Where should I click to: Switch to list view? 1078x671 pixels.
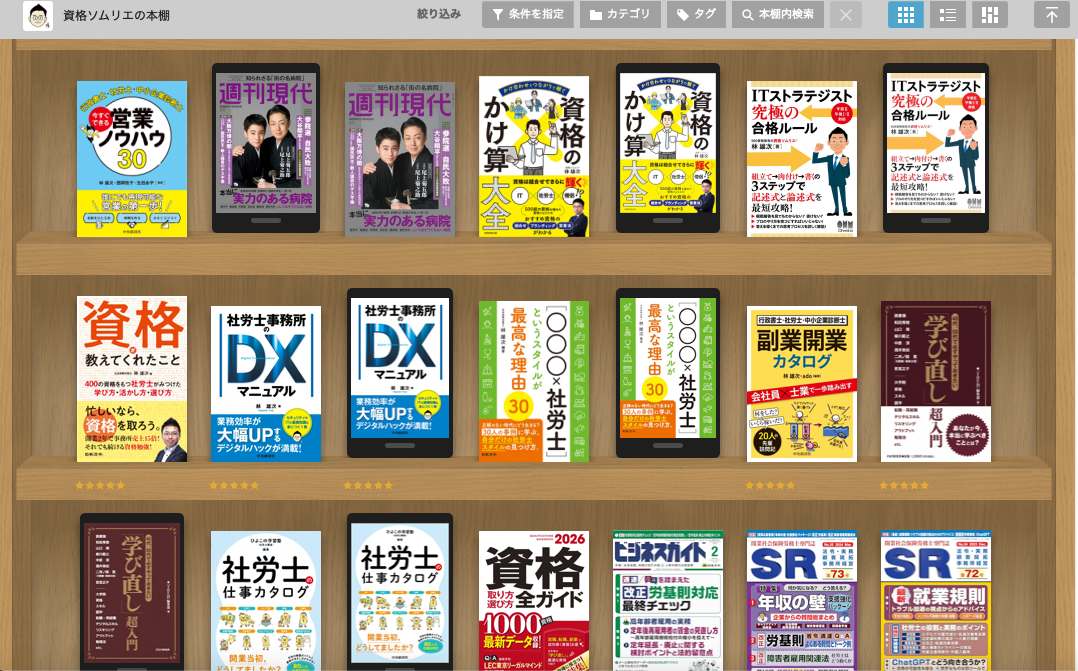pos(948,15)
